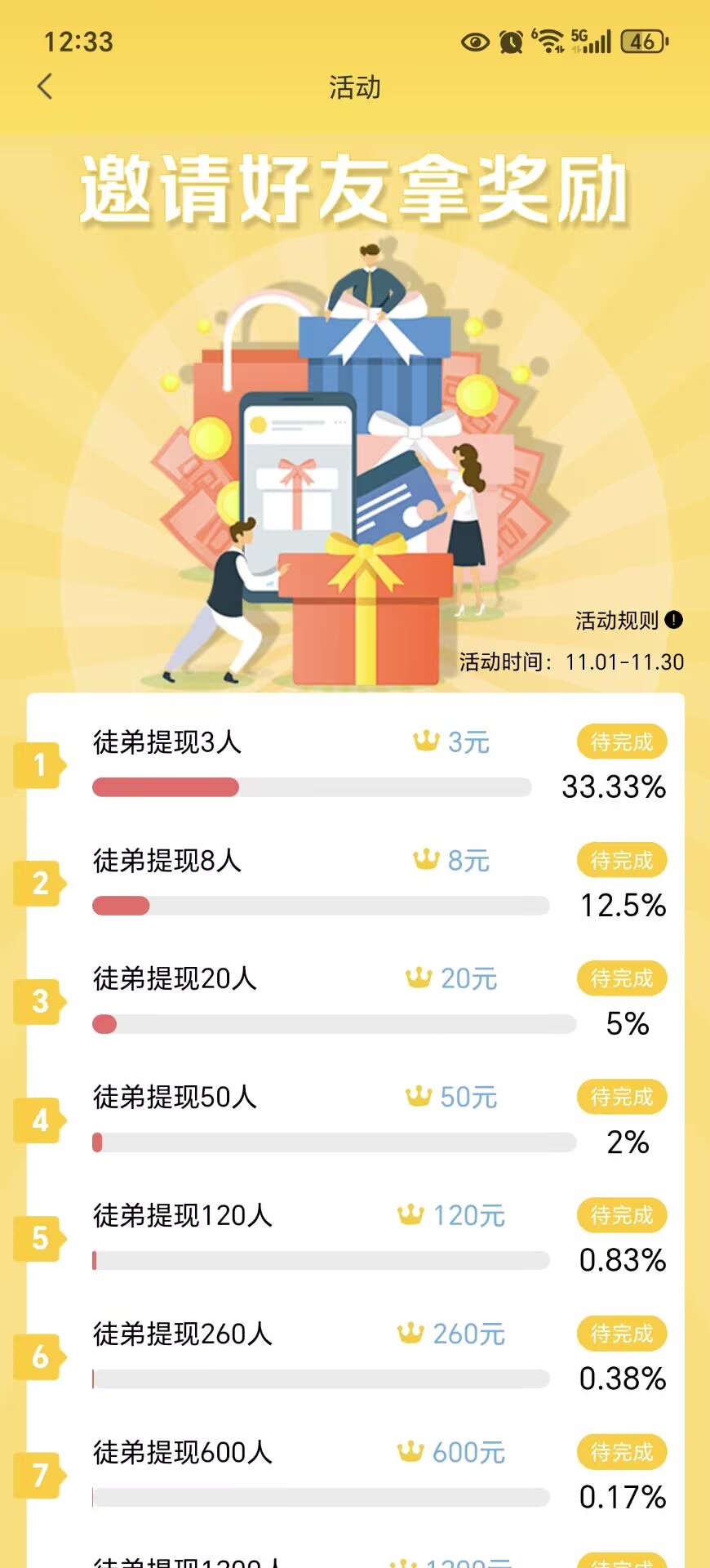
Task: Tap 待完成 for the 徒弟提现120人 task
Action: 622,1215
